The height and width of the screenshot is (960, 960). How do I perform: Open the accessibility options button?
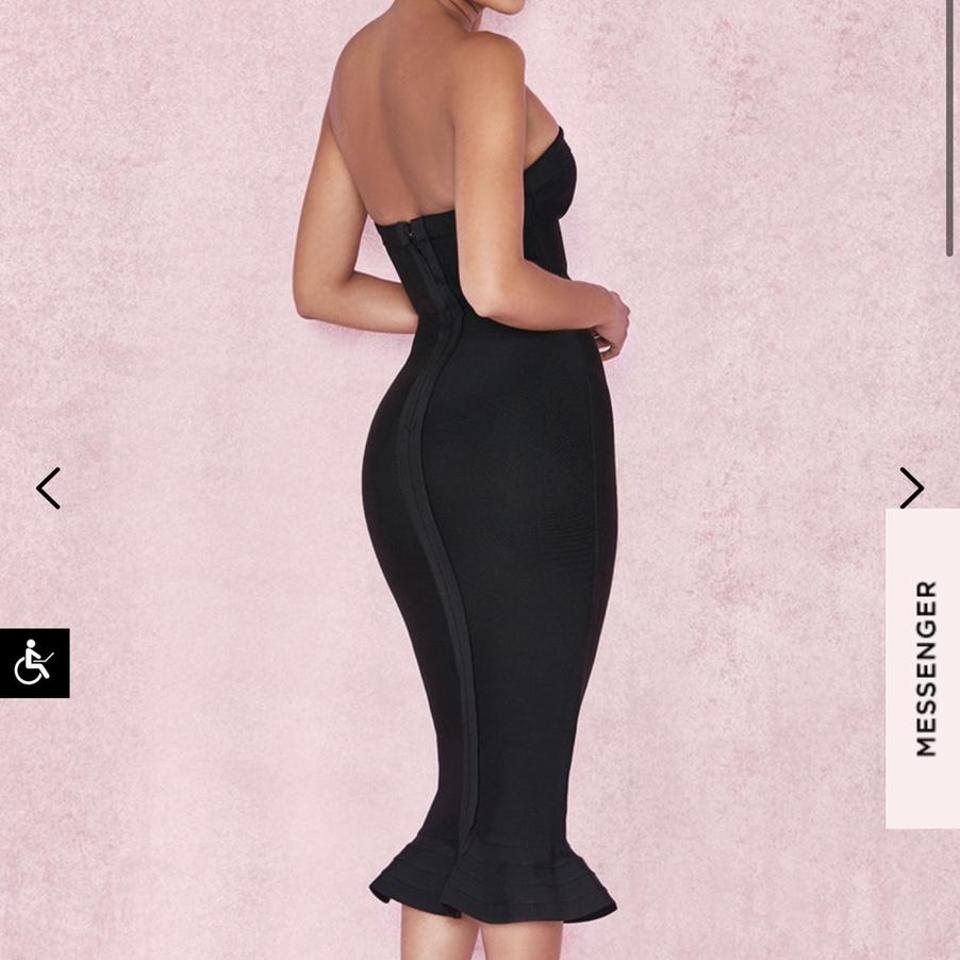34,662
